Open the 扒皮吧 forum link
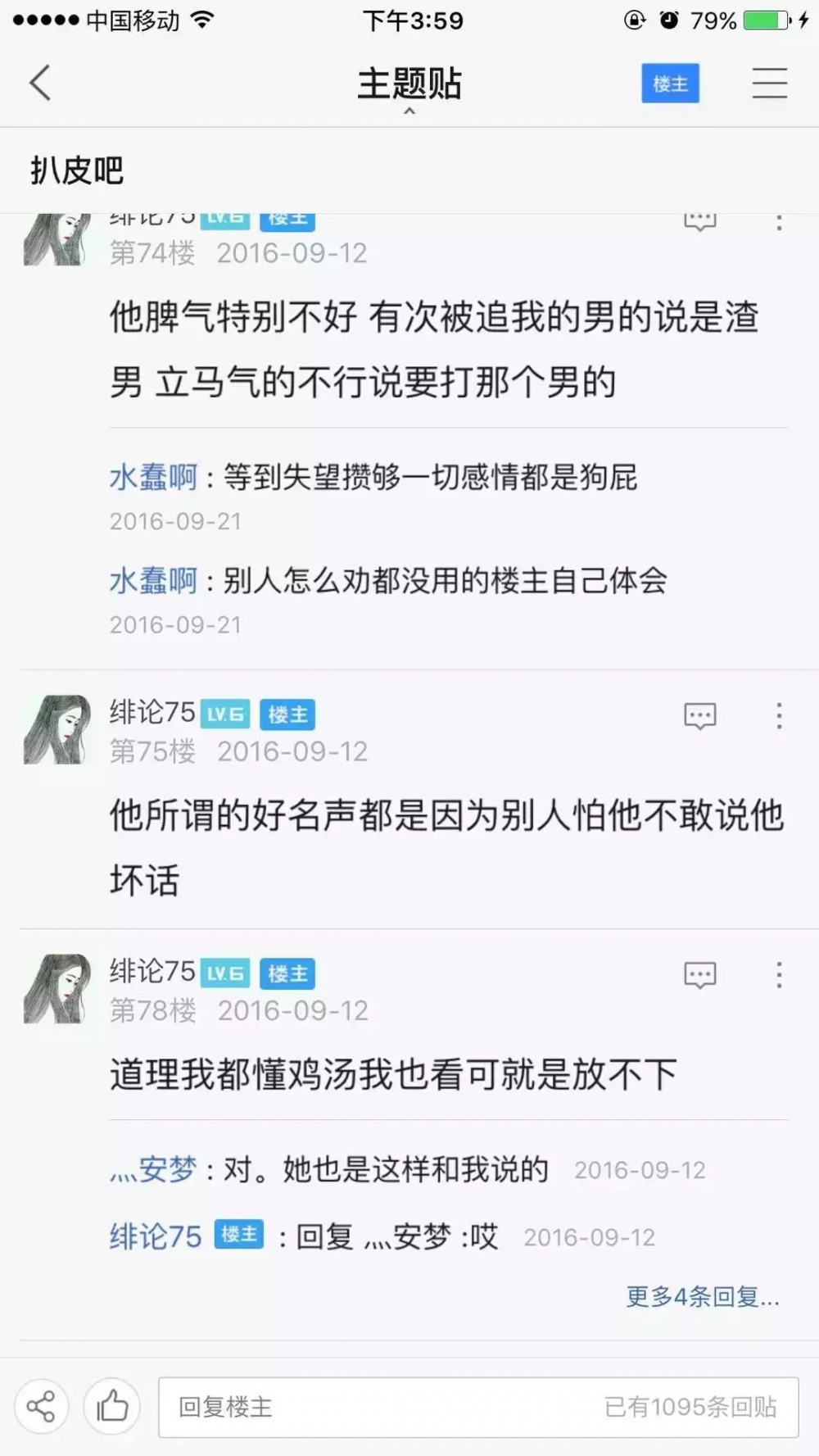Image resolution: width=819 pixels, height=1456 pixels. pos(77,170)
